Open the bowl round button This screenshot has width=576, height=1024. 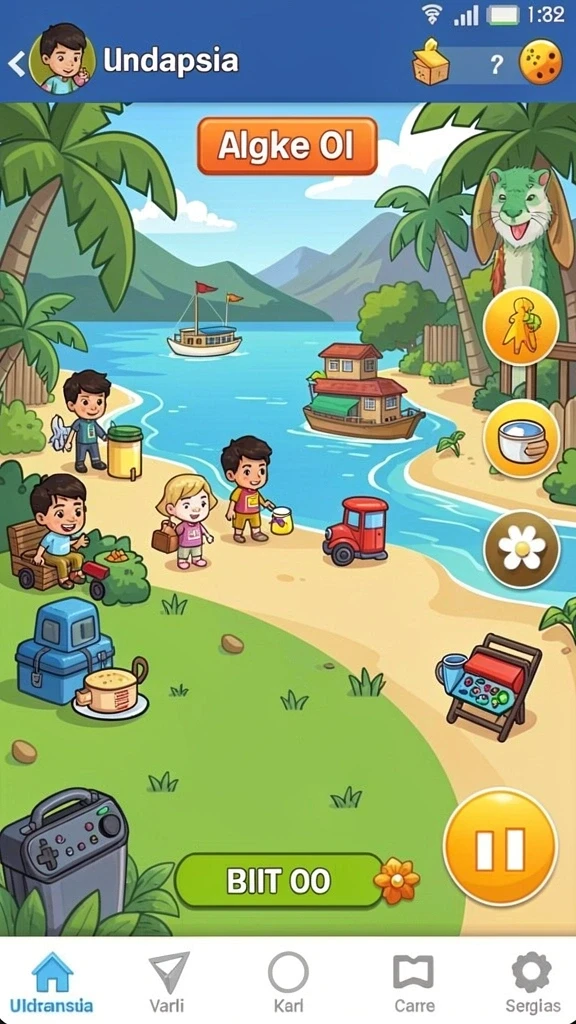point(521,438)
